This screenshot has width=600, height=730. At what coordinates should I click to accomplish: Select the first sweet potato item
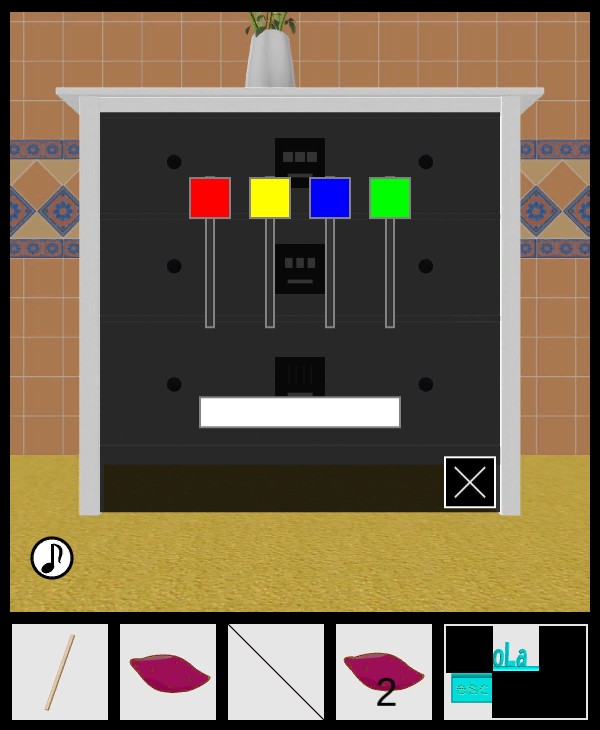[x=168, y=672]
